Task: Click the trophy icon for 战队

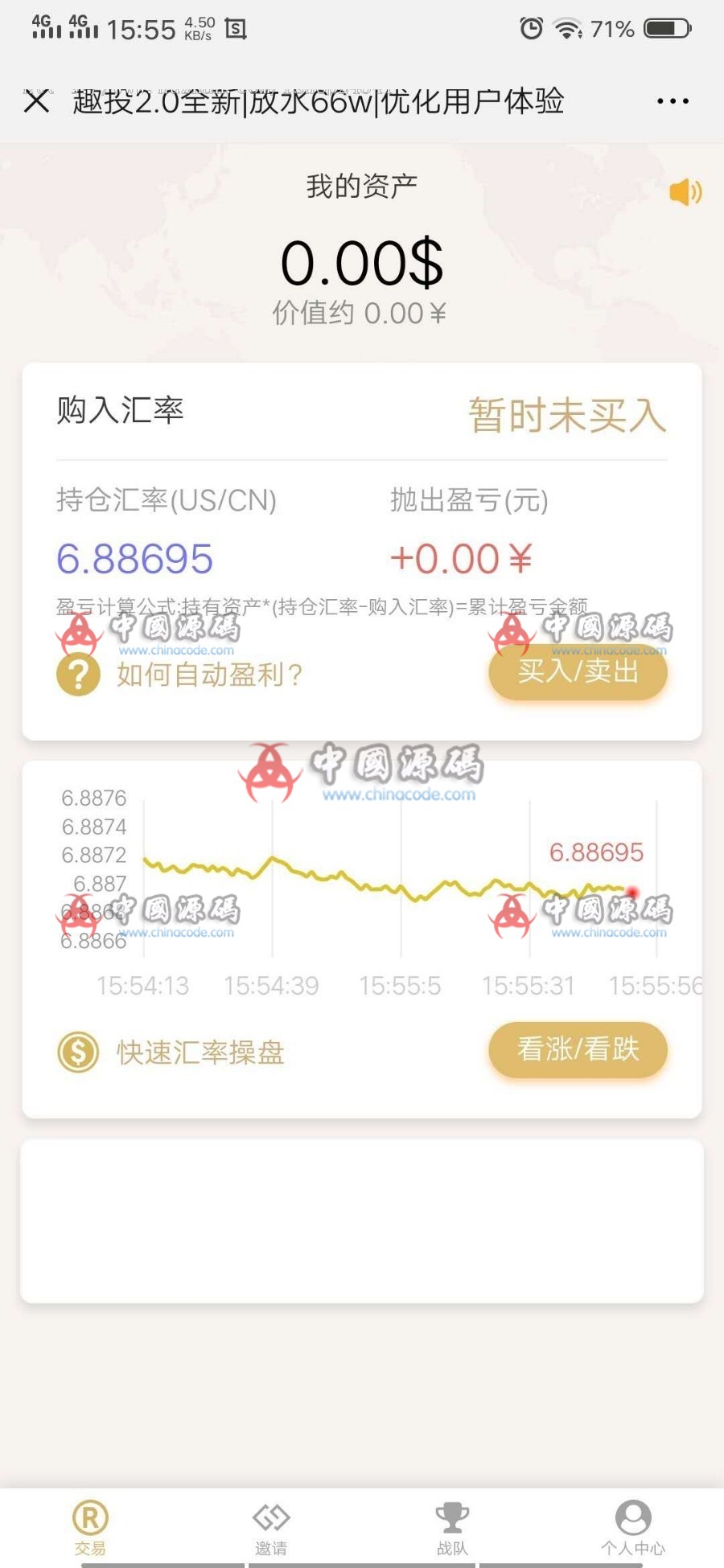Action: click(x=452, y=1515)
